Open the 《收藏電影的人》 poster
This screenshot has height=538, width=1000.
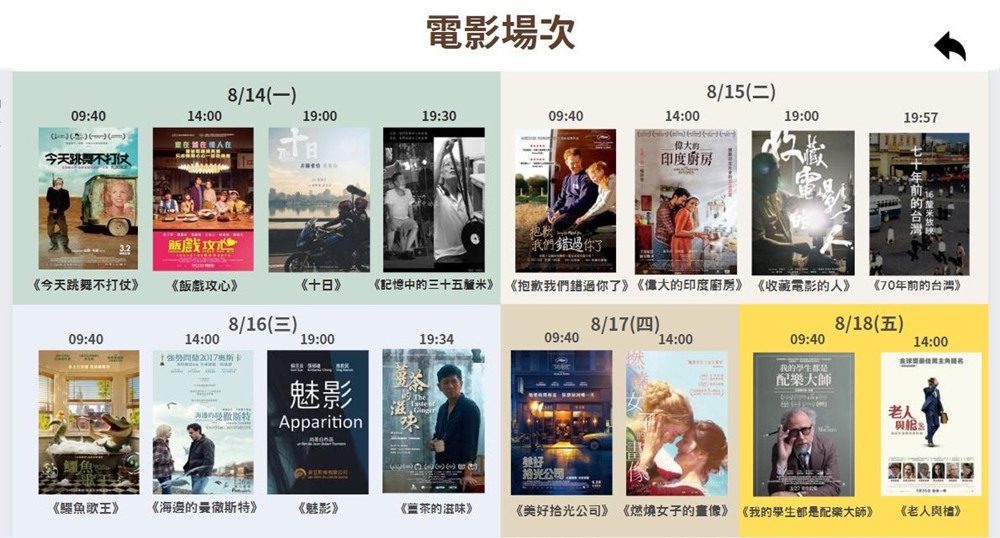pos(802,200)
